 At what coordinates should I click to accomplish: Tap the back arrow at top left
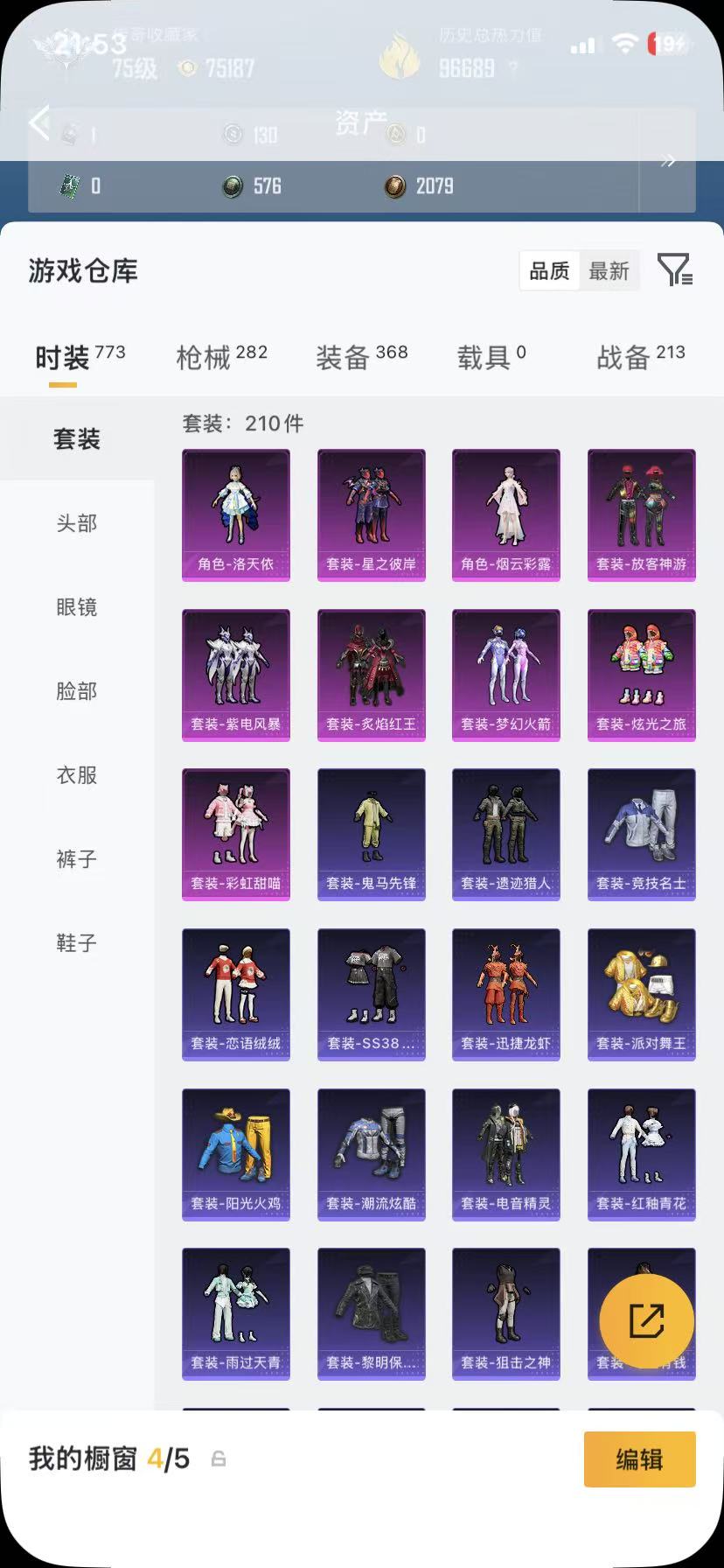click(x=39, y=123)
